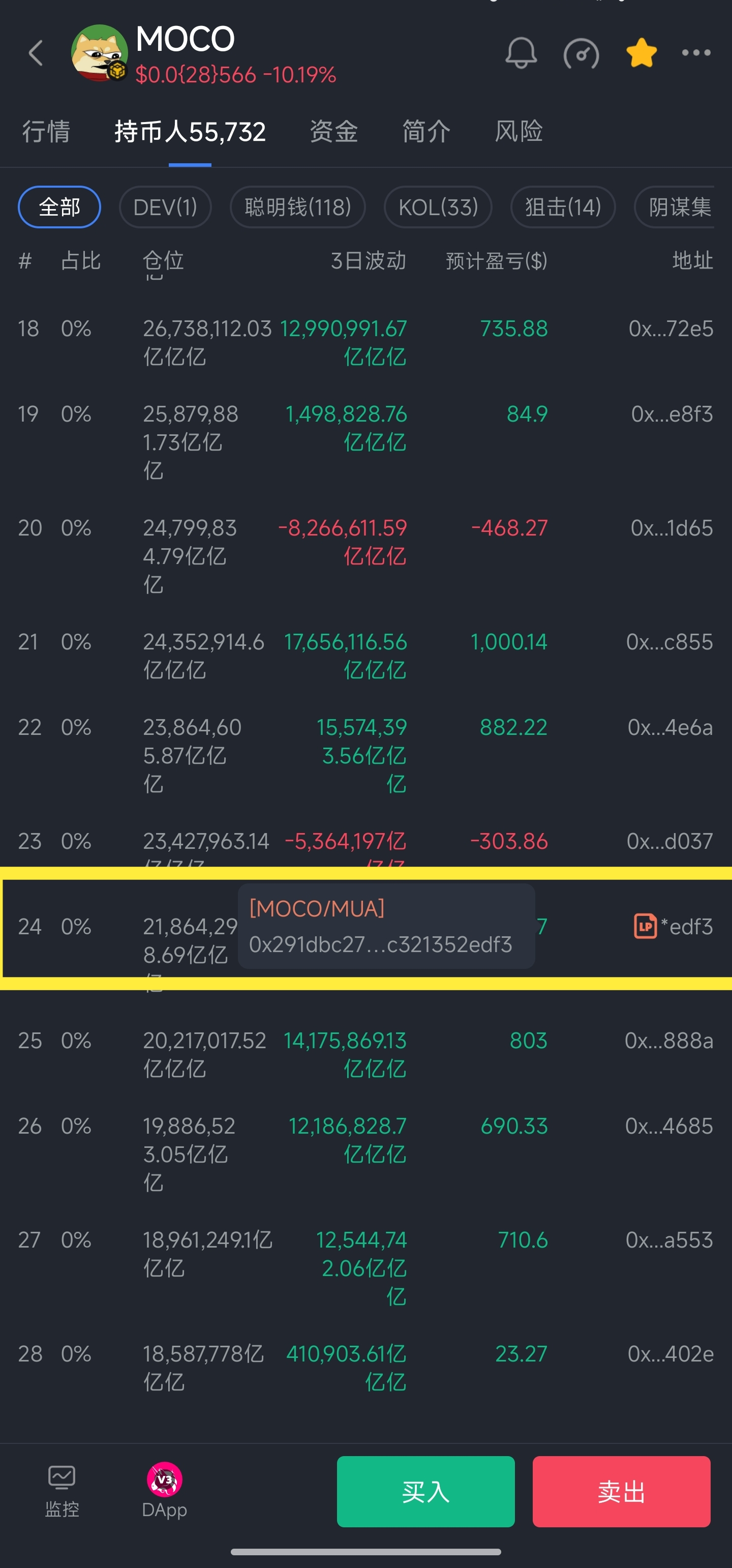Open the 简介 tab

pos(426,132)
